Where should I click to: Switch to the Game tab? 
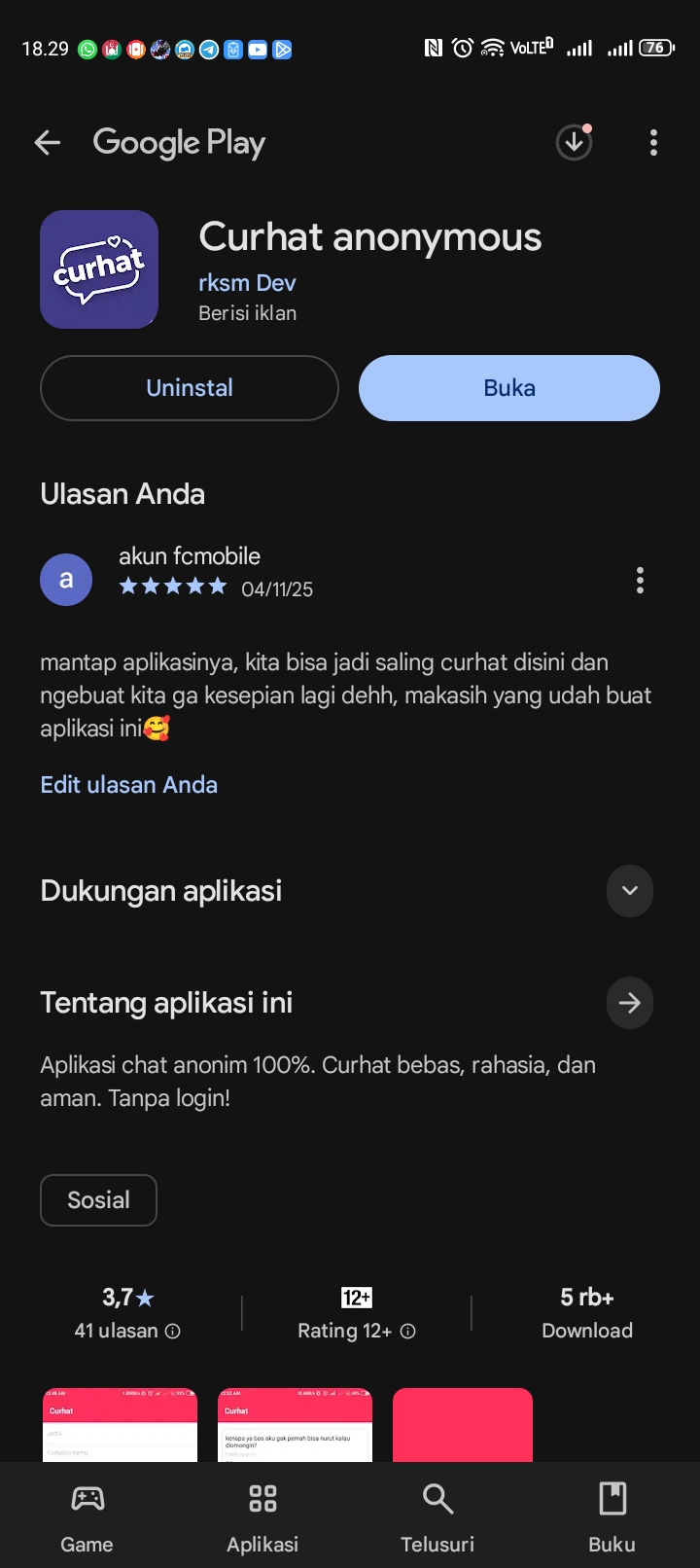point(87,1515)
